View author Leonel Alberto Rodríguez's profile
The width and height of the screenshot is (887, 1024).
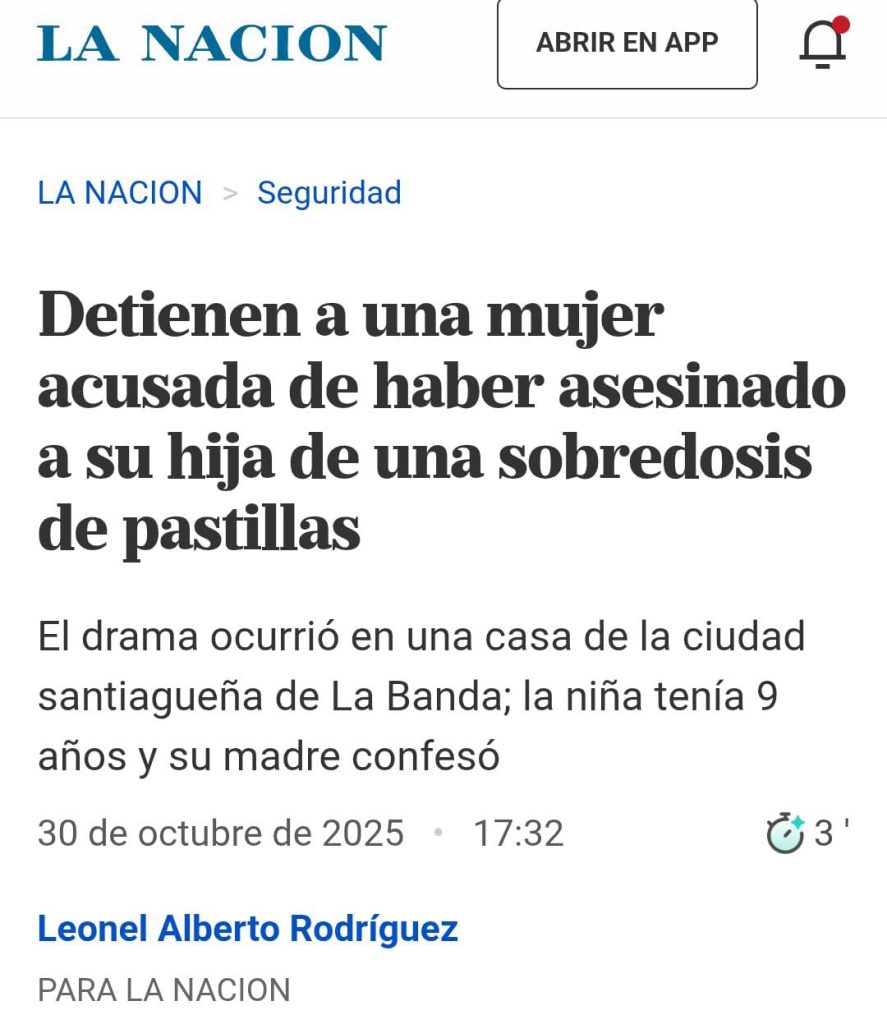247,929
